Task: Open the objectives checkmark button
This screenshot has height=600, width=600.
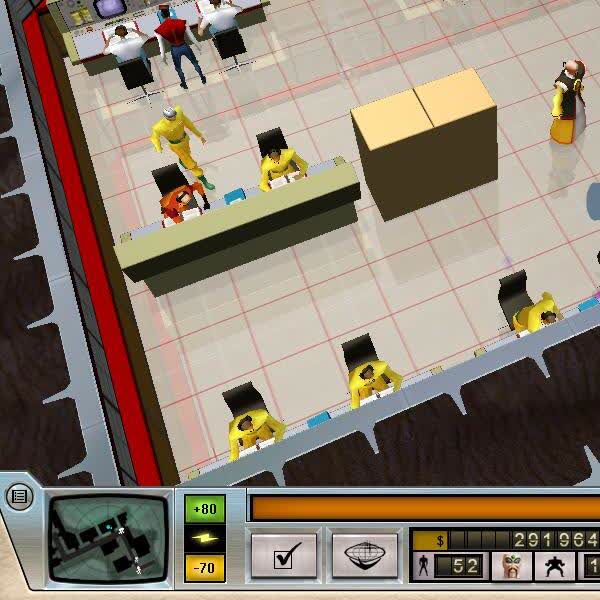Action: pos(283,555)
